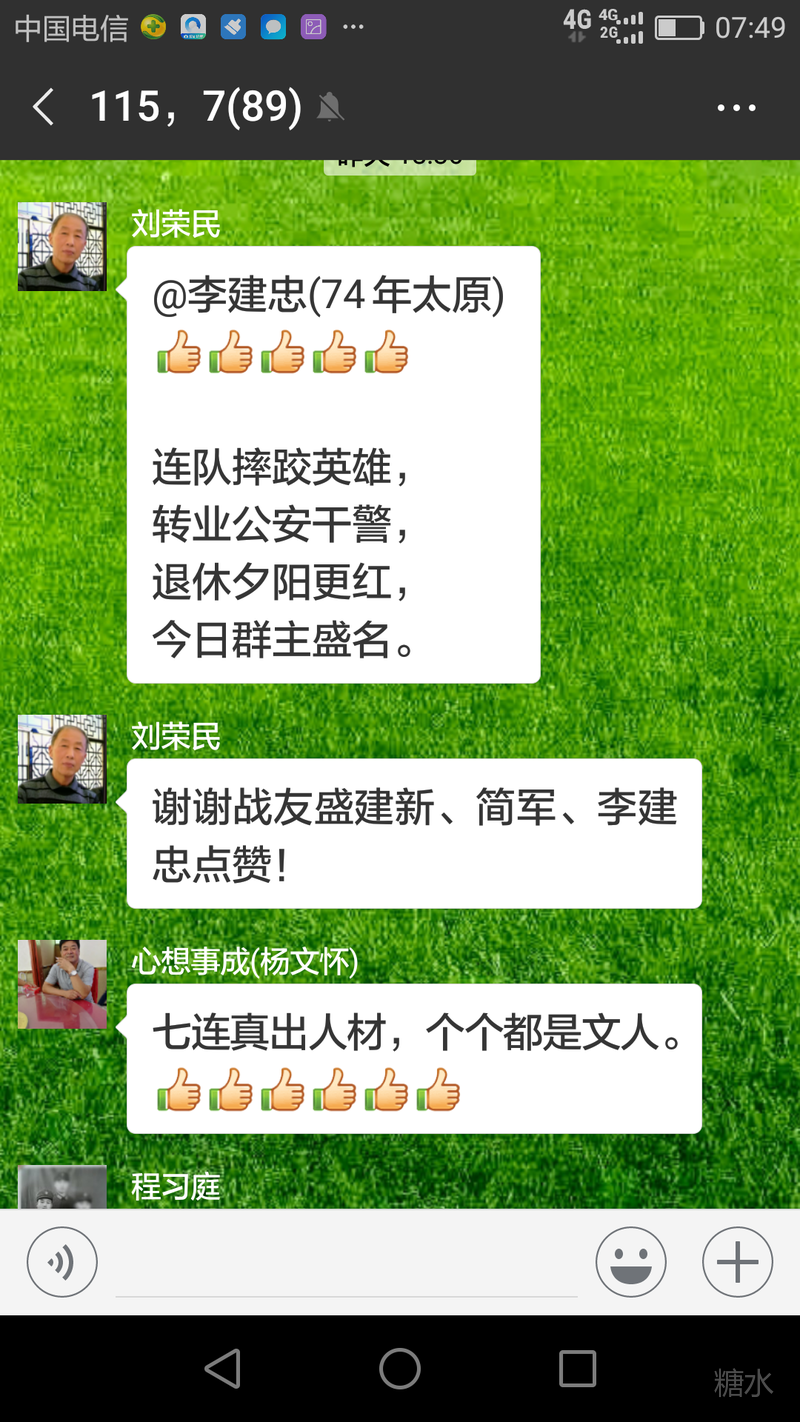Image resolution: width=800 pixels, height=1422 pixels.
Task: Open 刘荣民's avatar above the poem message
Action: (x=62, y=247)
